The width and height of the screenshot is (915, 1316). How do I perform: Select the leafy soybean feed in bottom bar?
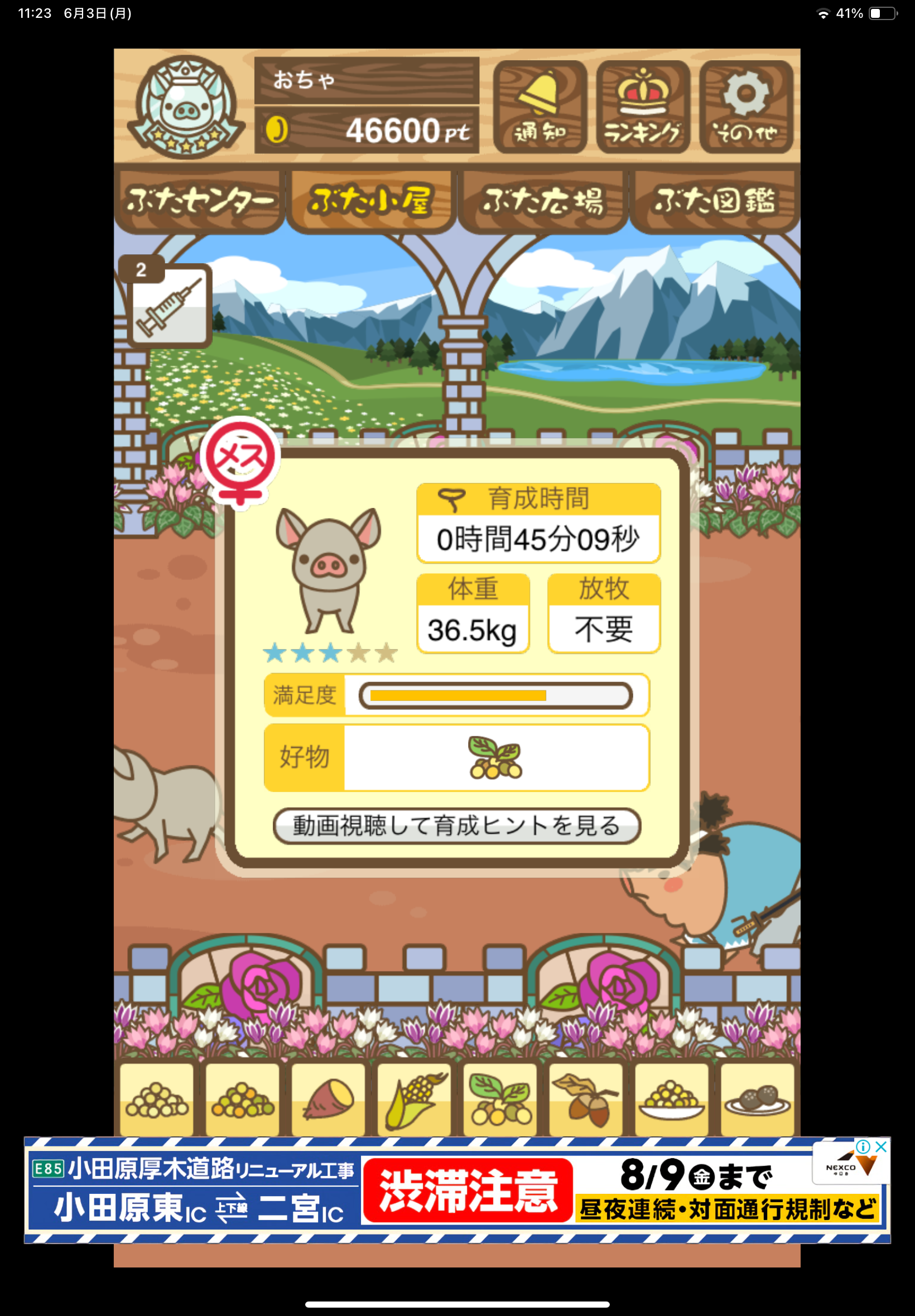499,1100
